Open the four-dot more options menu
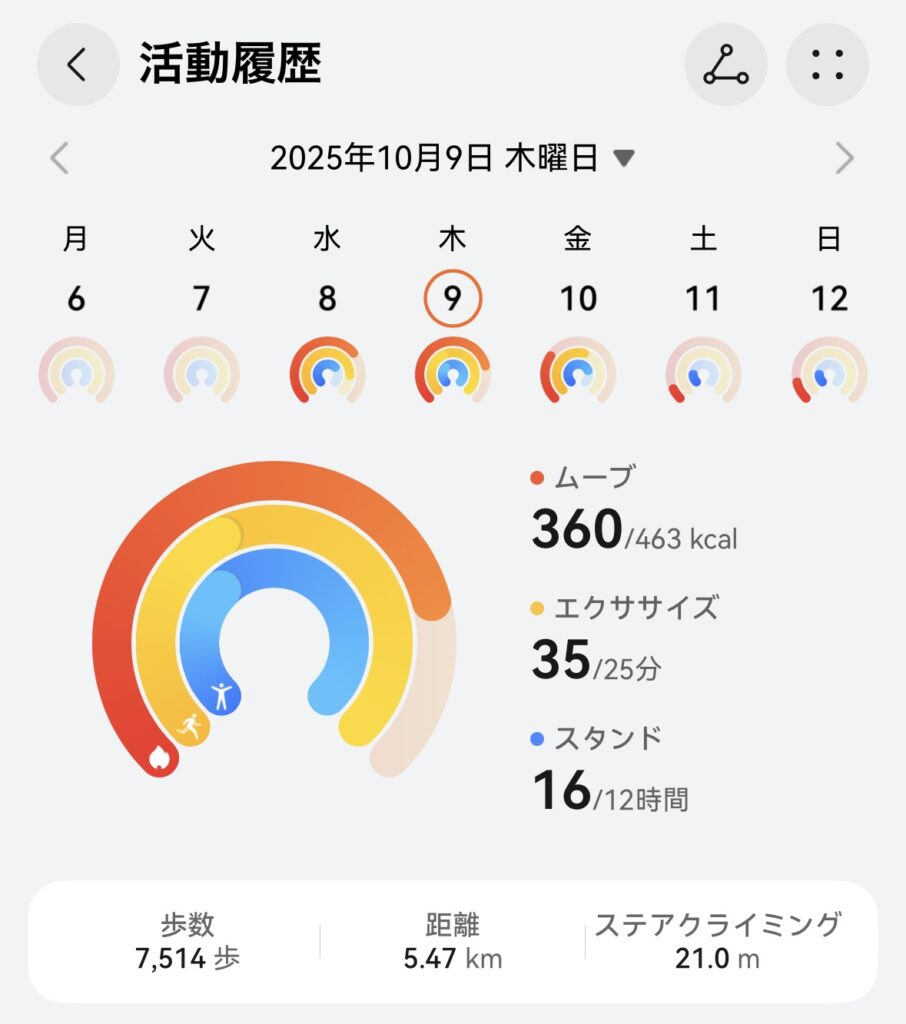The image size is (906, 1024). tap(827, 65)
